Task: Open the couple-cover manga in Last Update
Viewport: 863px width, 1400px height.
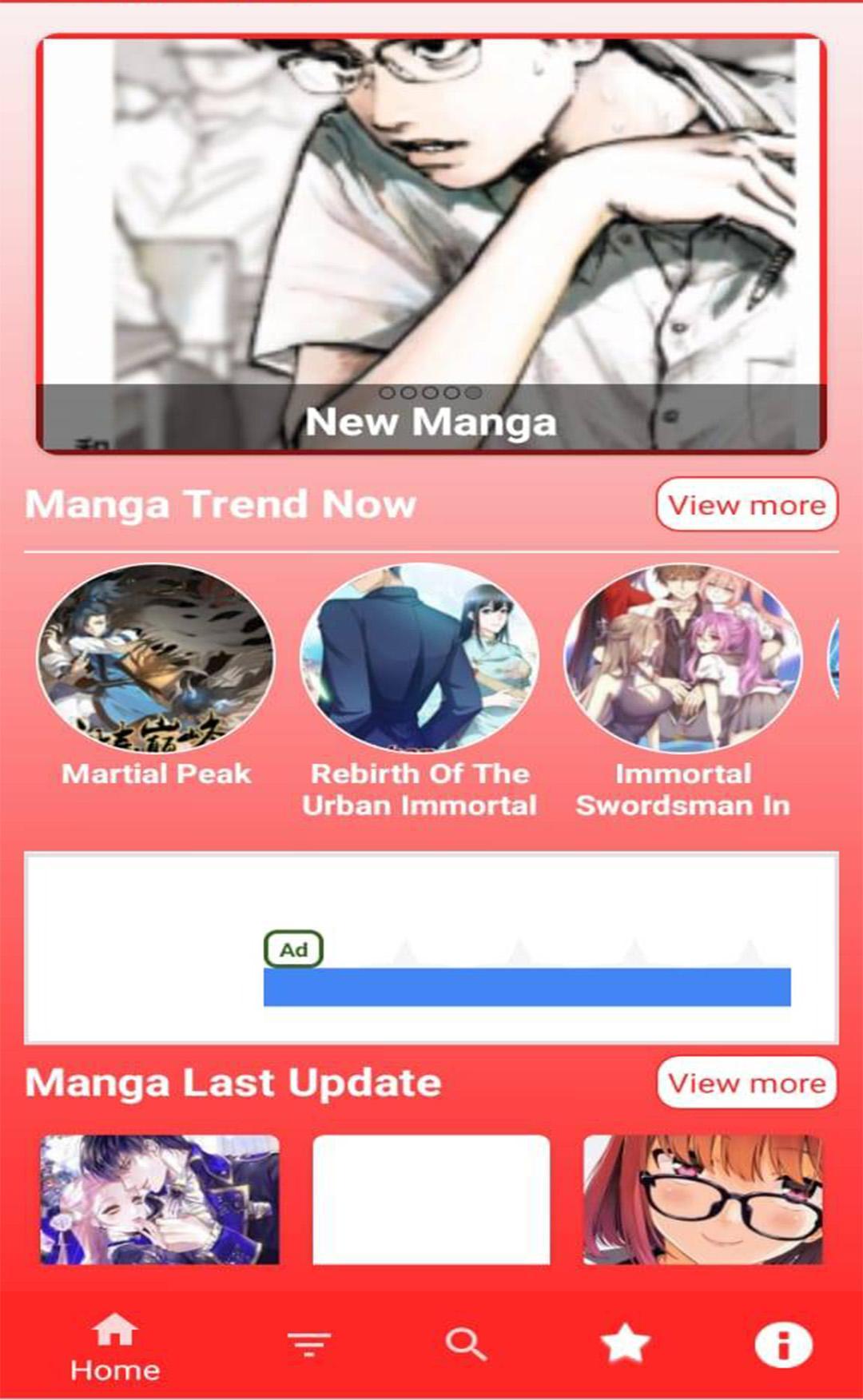Action: [x=160, y=1199]
